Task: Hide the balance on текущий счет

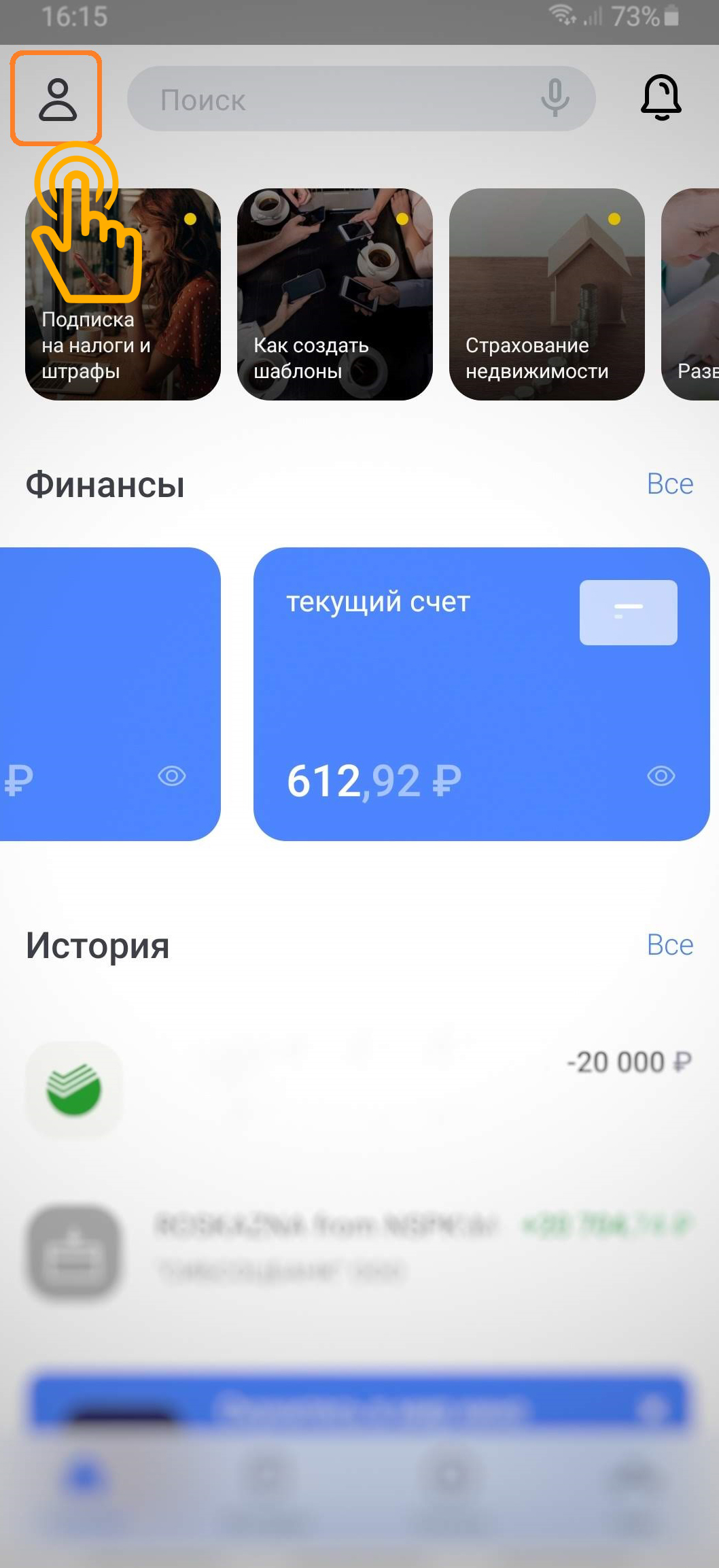Action: click(x=661, y=776)
